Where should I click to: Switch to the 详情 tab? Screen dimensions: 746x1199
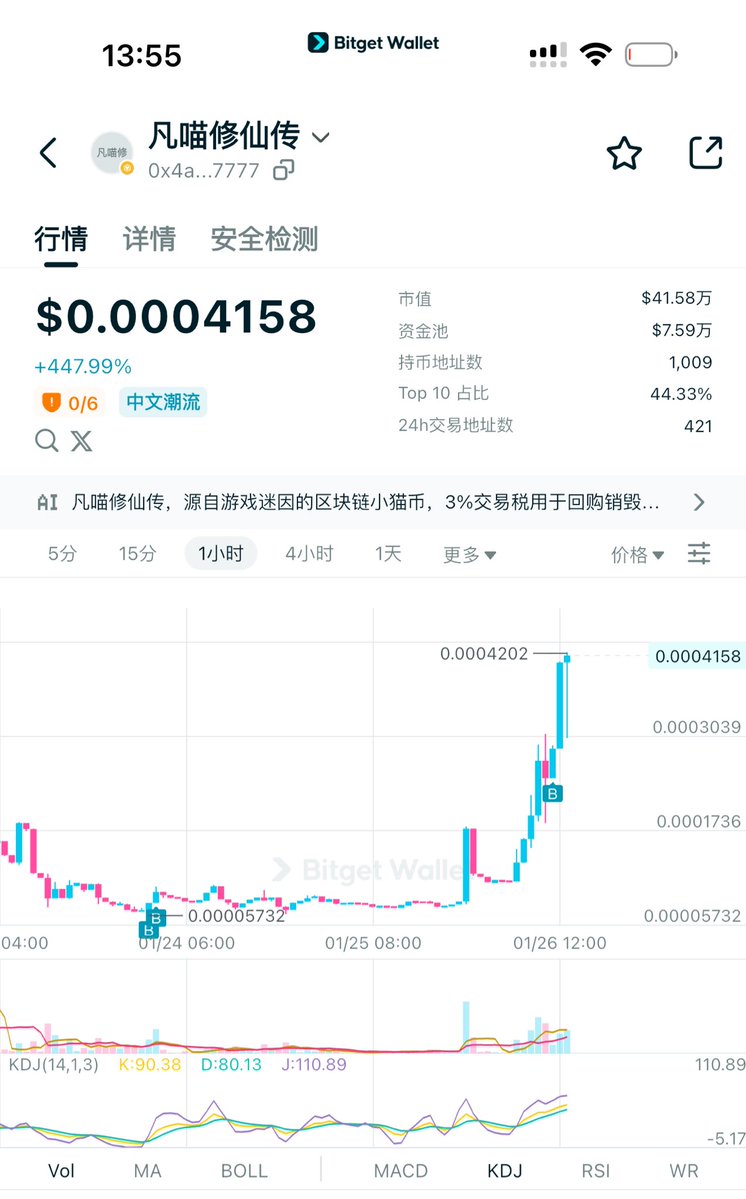[x=149, y=239]
